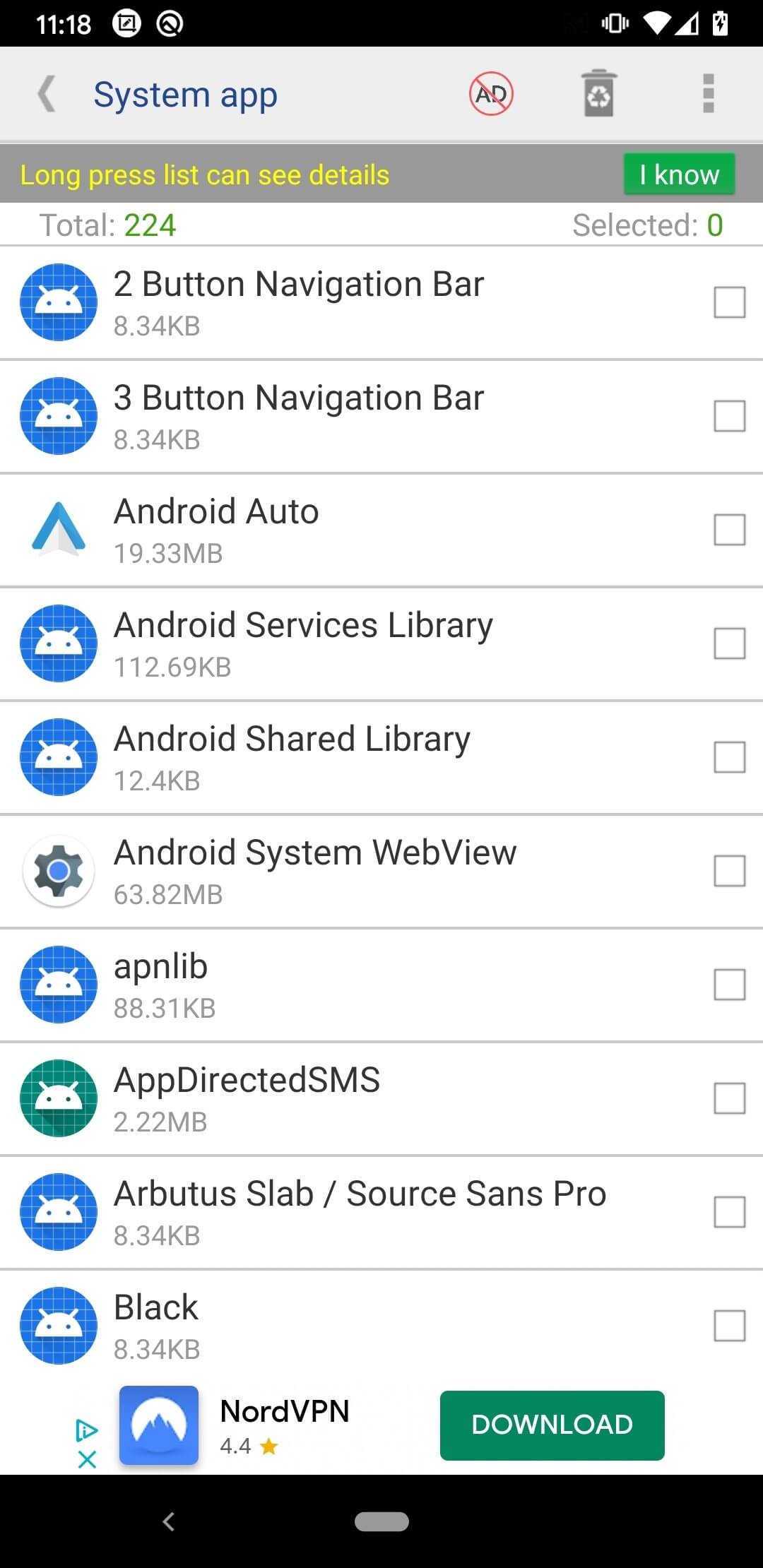
Task: Click the Android Auto app icon
Action: coord(58,529)
